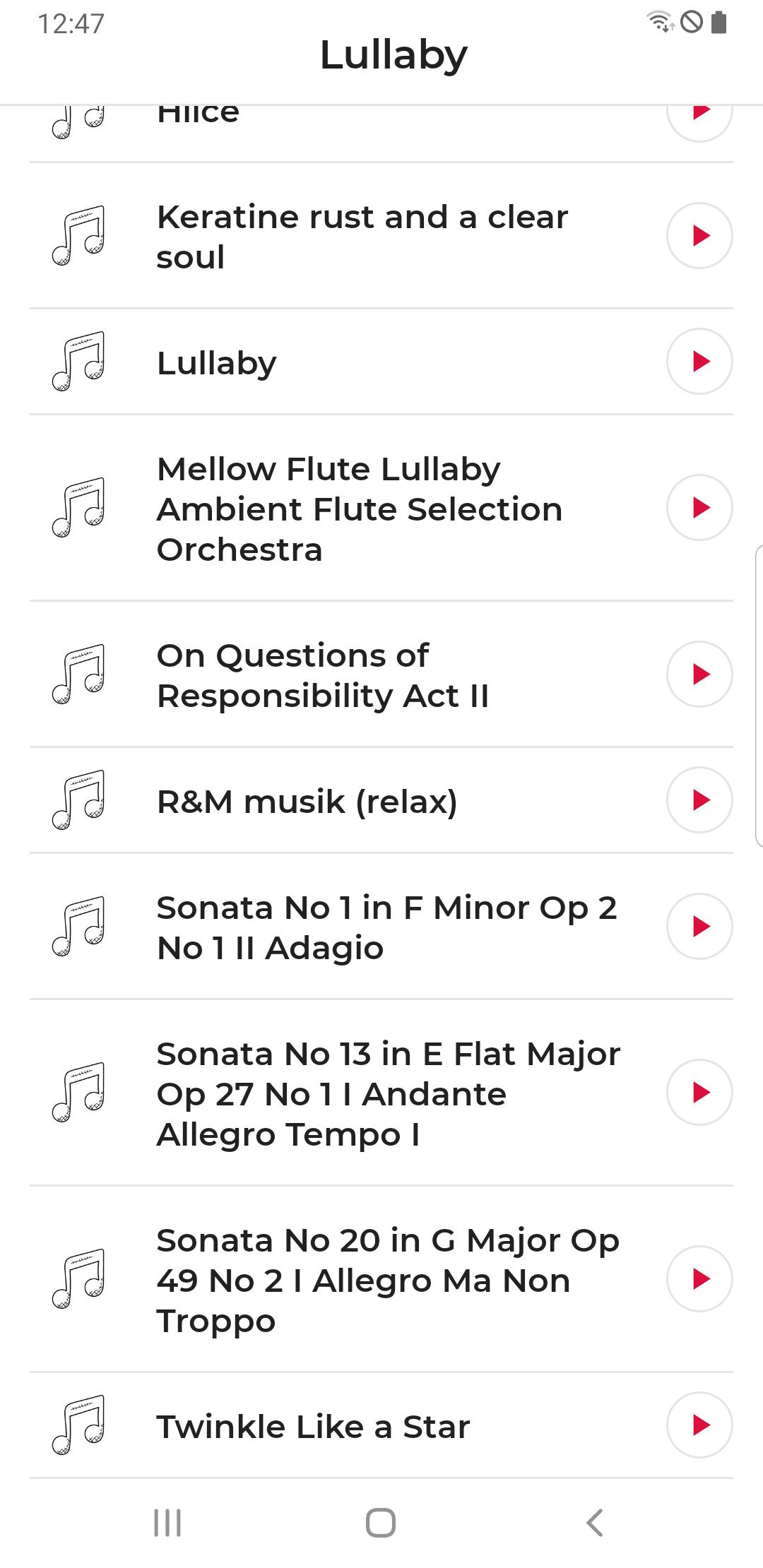Play R&M musik (relax)
Image resolution: width=763 pixels, height=1568 pixels.
[x=699, y=800]
